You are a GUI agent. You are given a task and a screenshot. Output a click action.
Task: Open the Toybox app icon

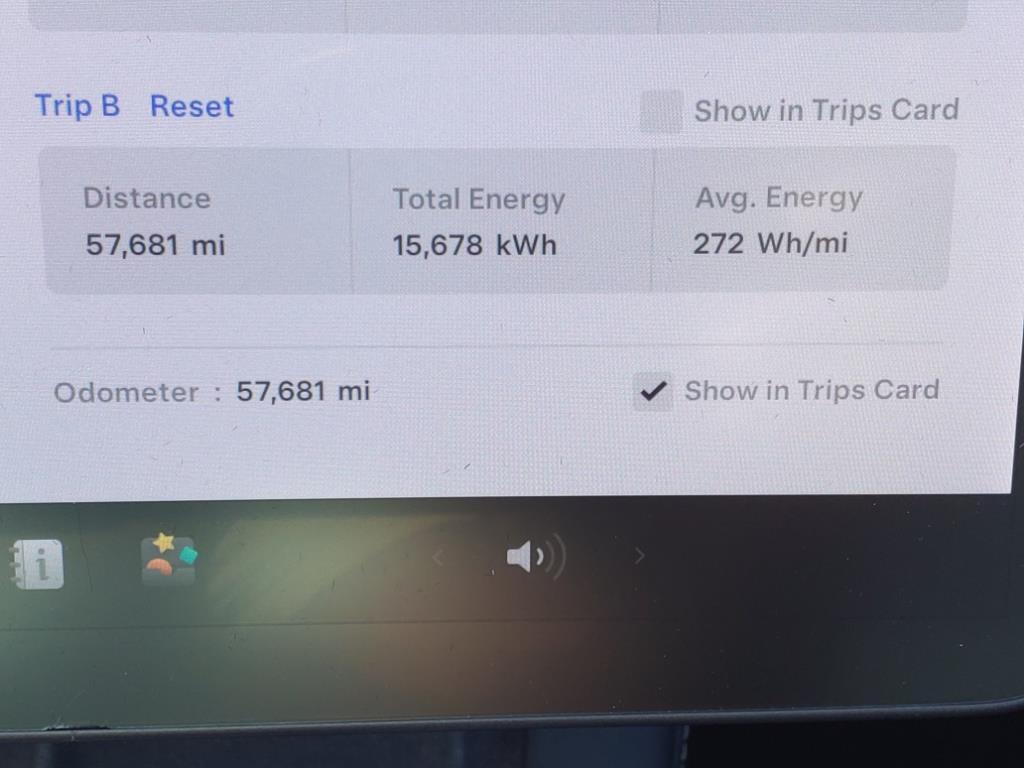pyautogui.click(x=169, y=559)
